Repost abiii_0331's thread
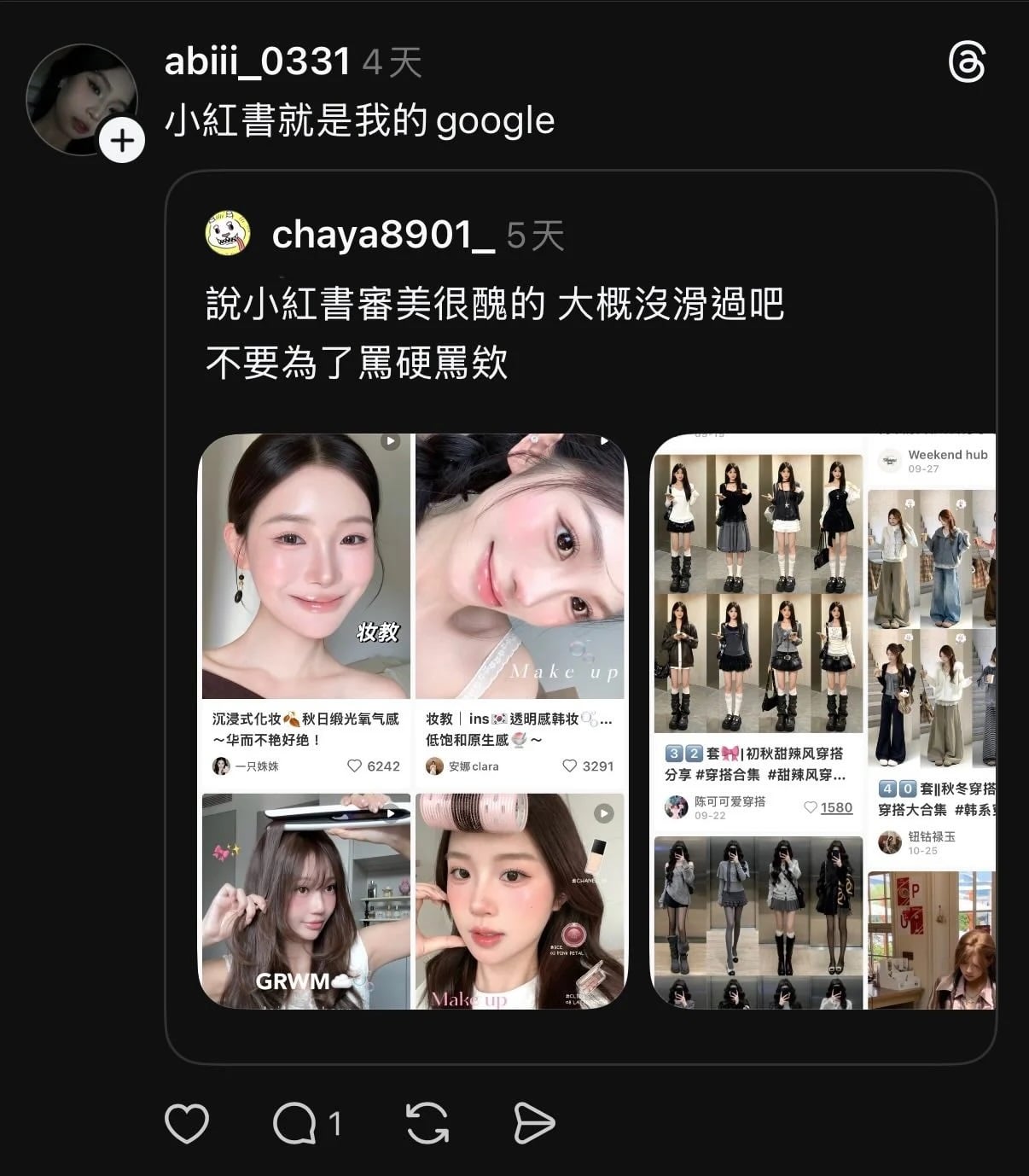This screenshot has width=1029, height=1176. (427, 1123)
